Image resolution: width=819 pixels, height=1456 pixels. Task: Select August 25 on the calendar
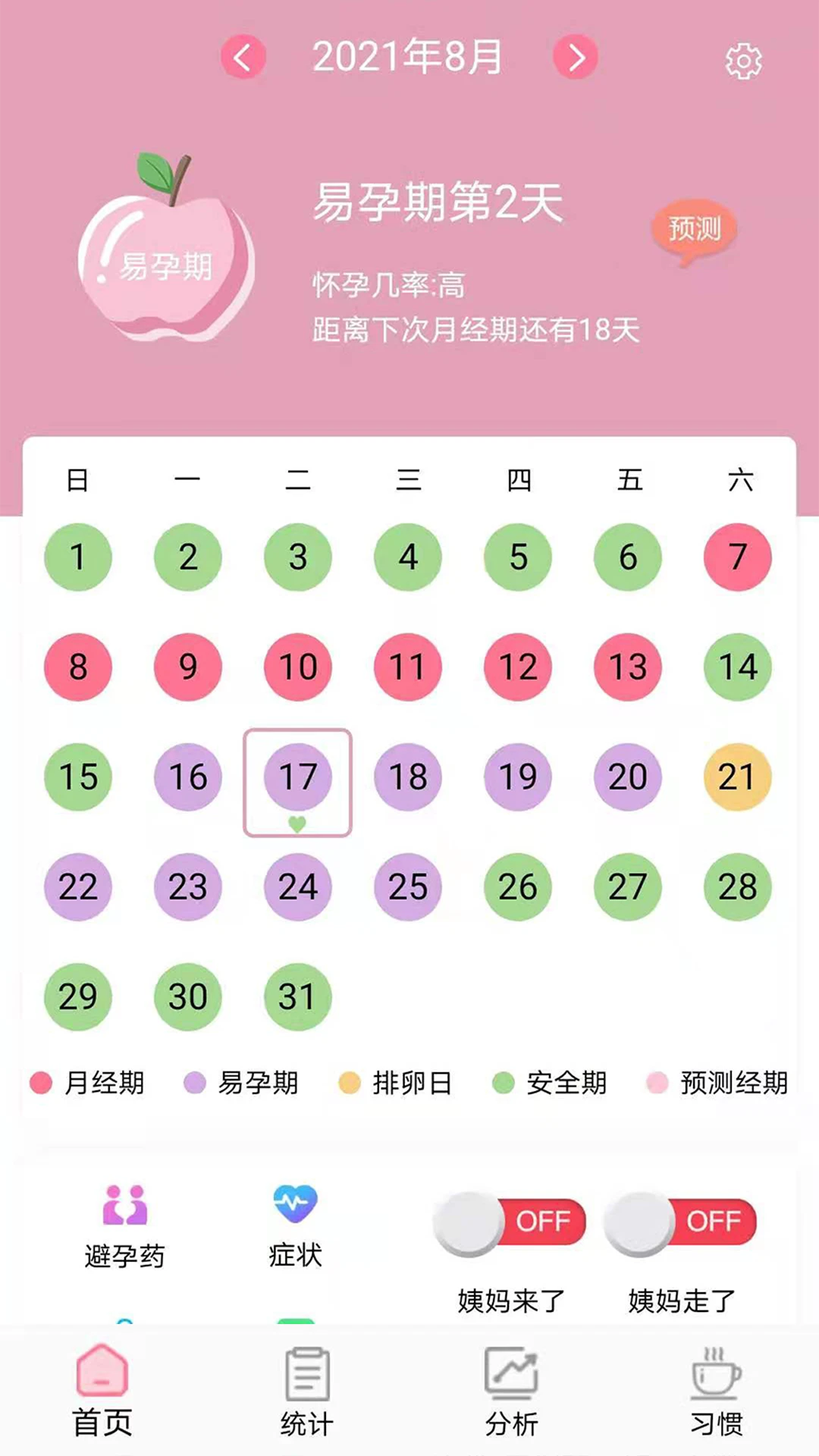pyautogui.click(x=408, y=887)
